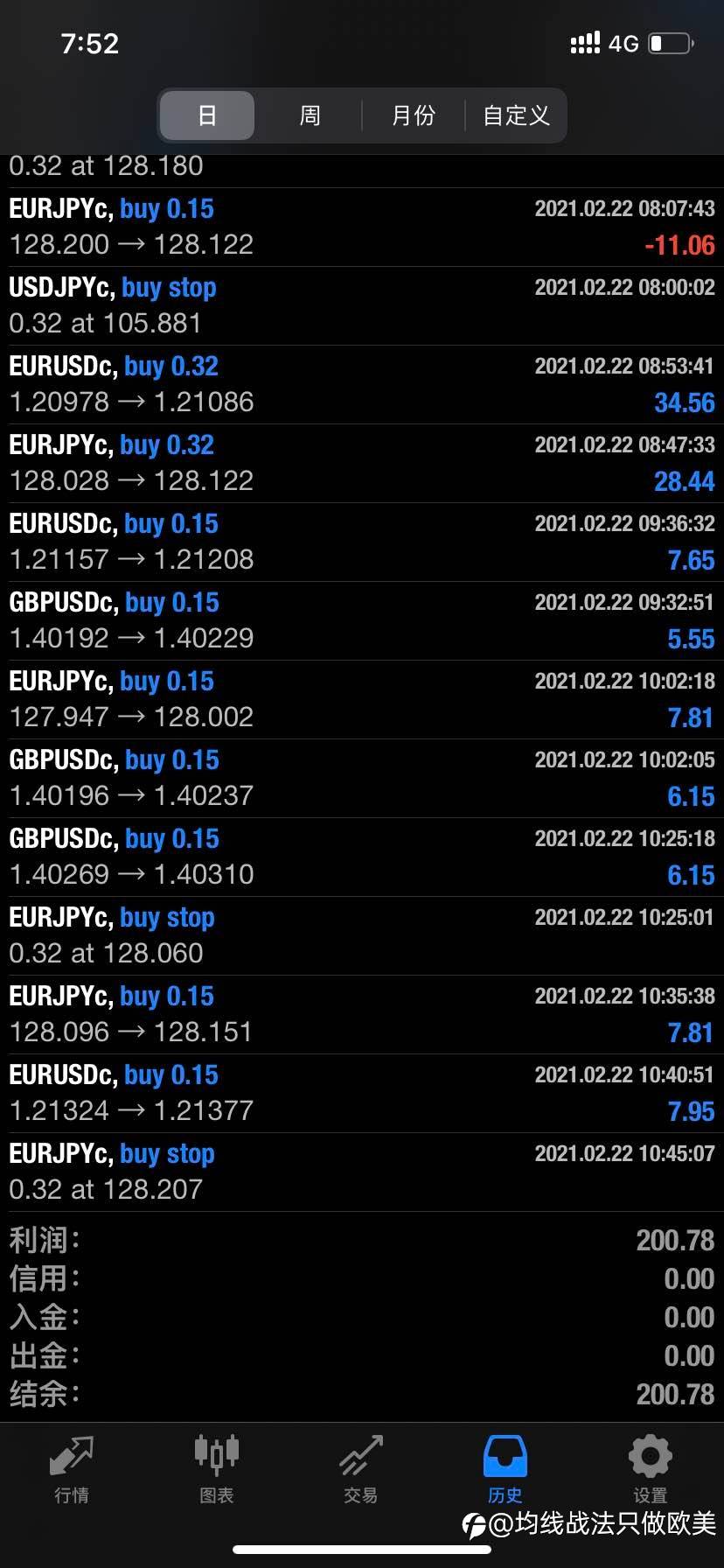Choose the 自定义 custom period
This screenshot has height=1568, width=724.
tap(516, 115)
